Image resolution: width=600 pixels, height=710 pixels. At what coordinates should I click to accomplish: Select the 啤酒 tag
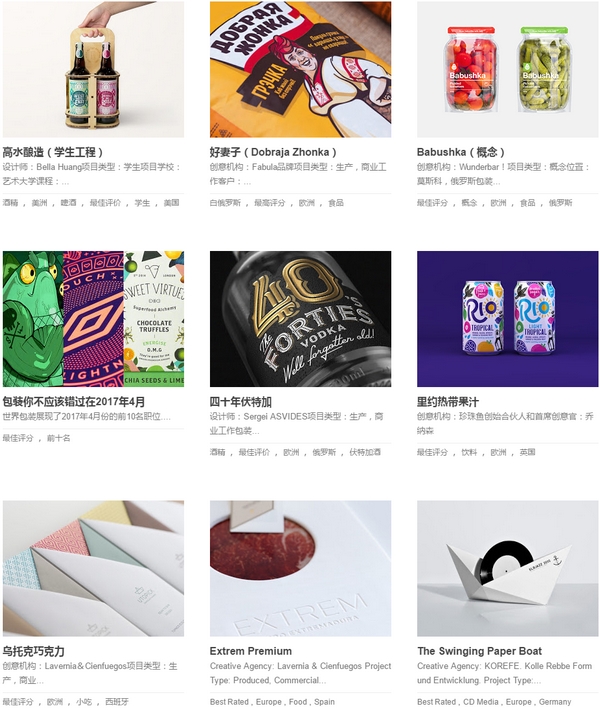68,203
